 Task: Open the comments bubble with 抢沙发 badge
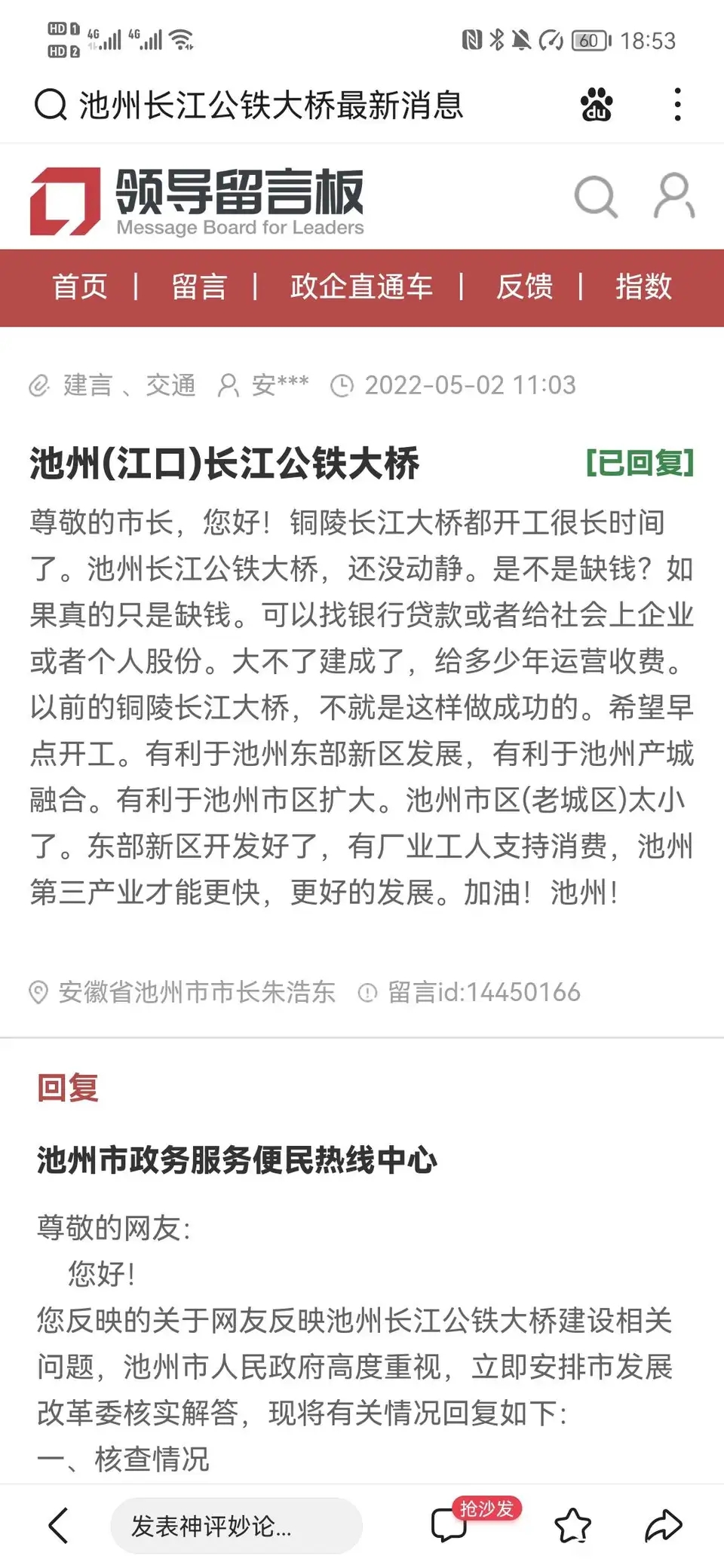[x=450, y=1526]
